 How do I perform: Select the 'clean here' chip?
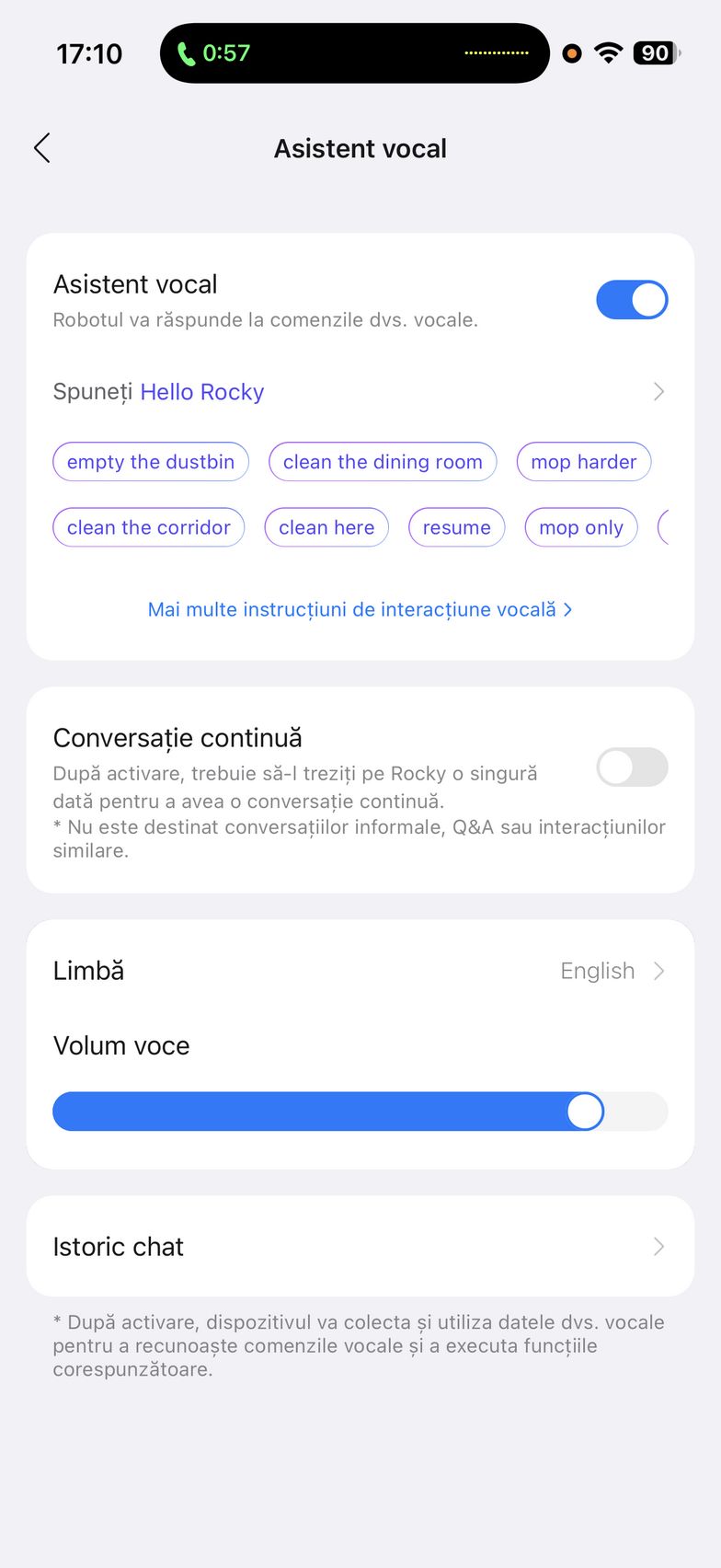point(326,527)
